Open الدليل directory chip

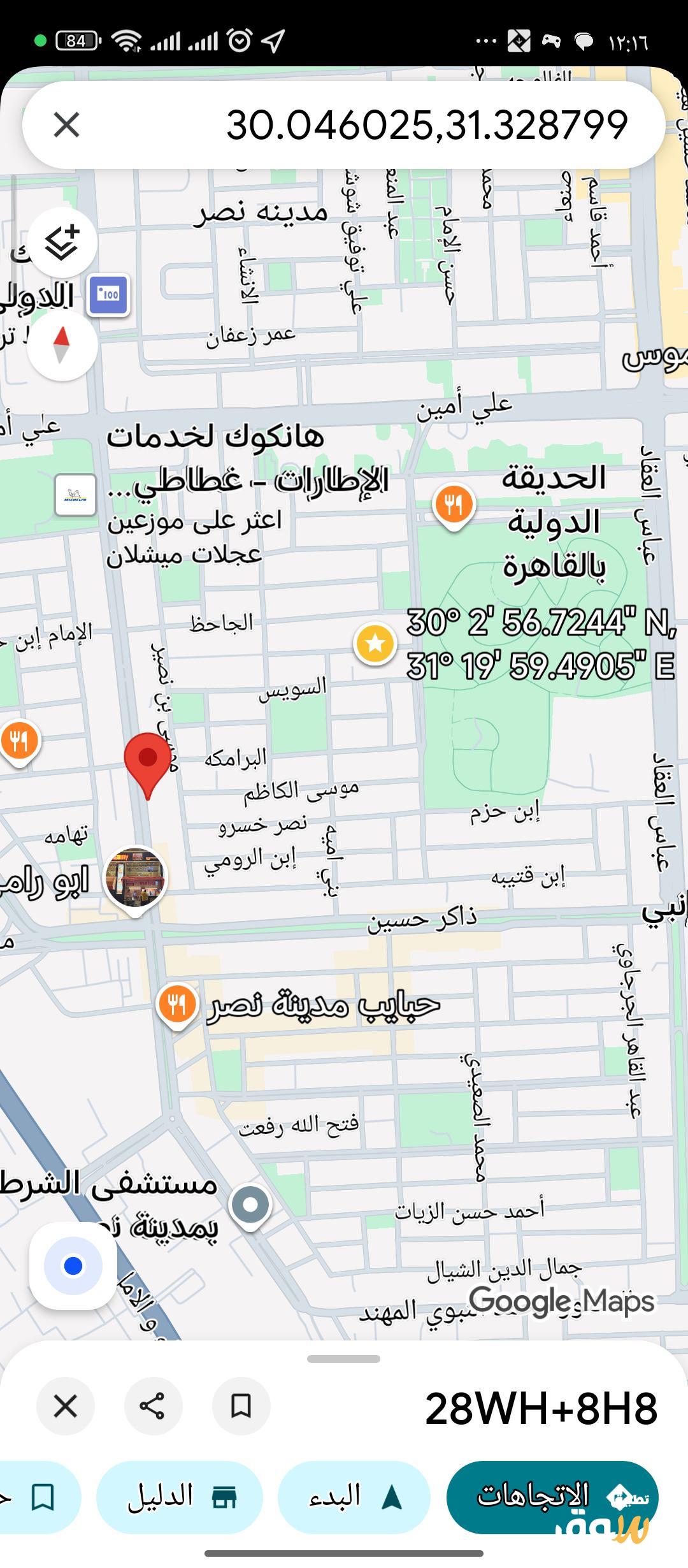click(180, 1497)
